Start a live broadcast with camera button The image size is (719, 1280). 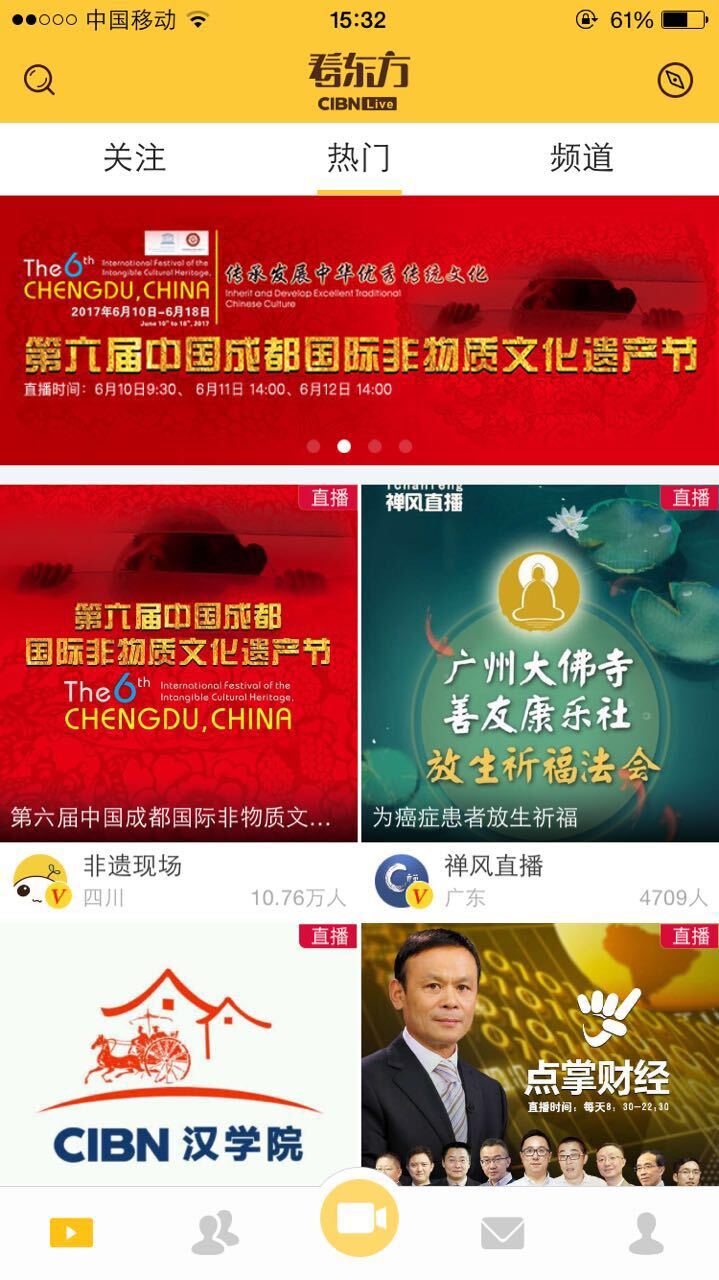tap(359, 1218)
